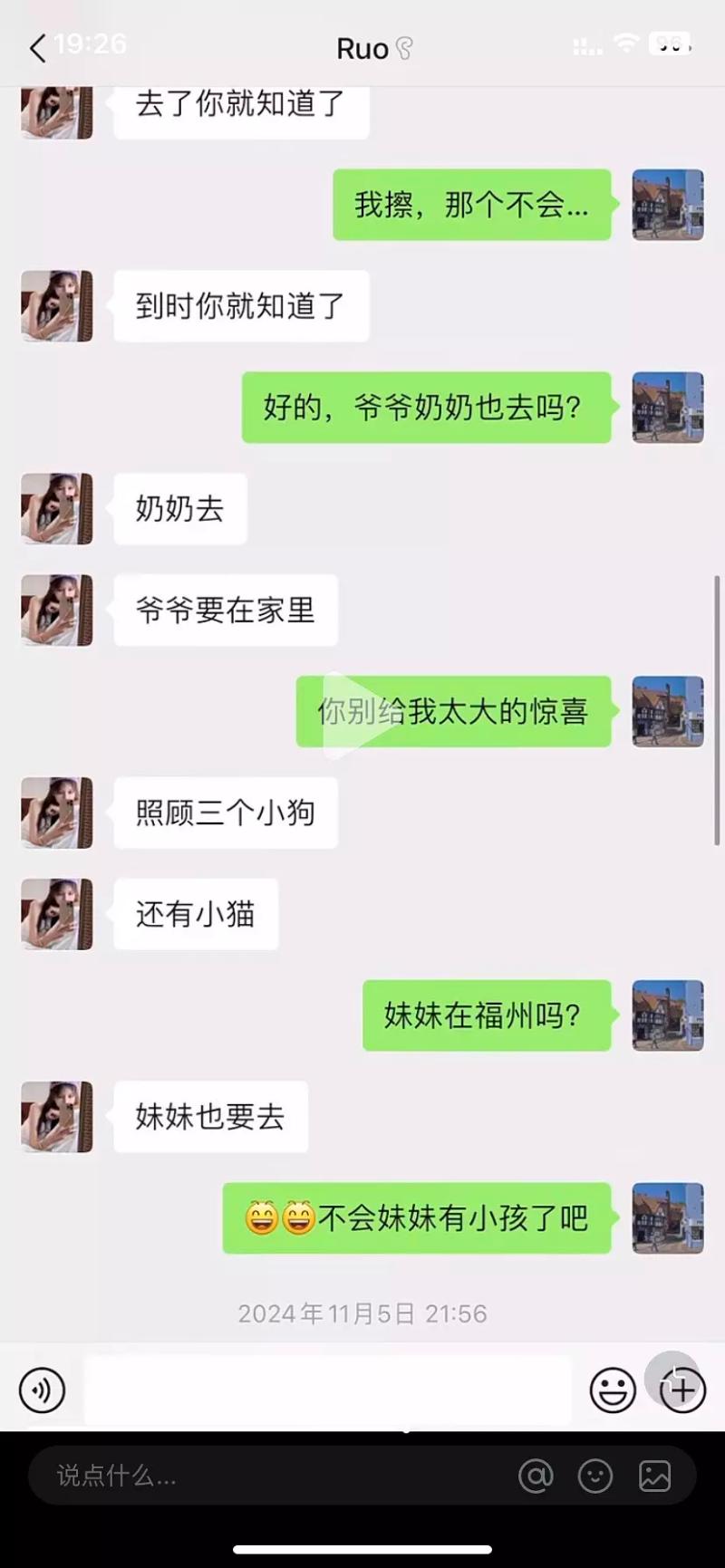
Task: Open the plus attachments menu
Action: click(681, 1390)
